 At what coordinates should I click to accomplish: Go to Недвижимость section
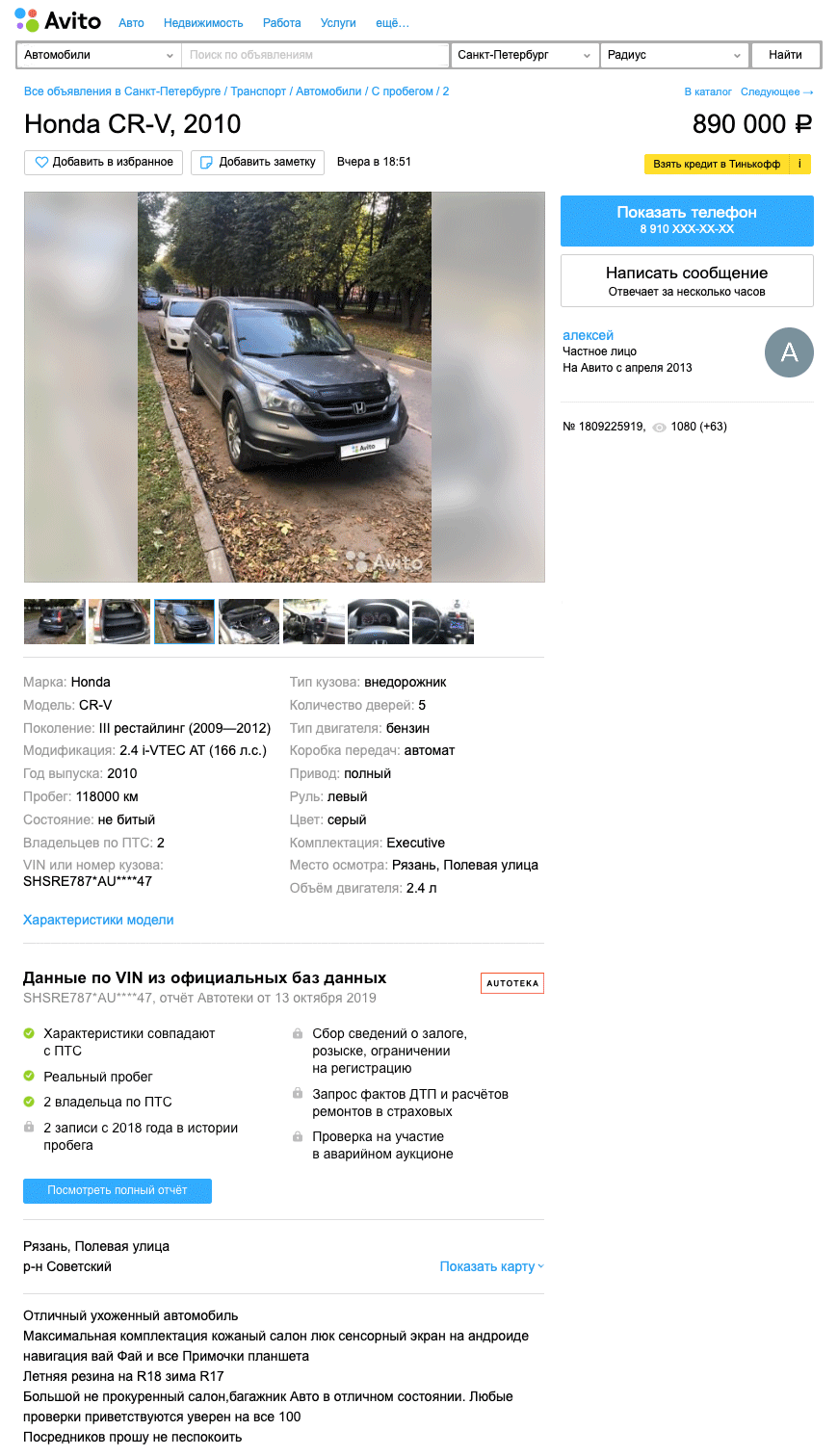(203, 23)
